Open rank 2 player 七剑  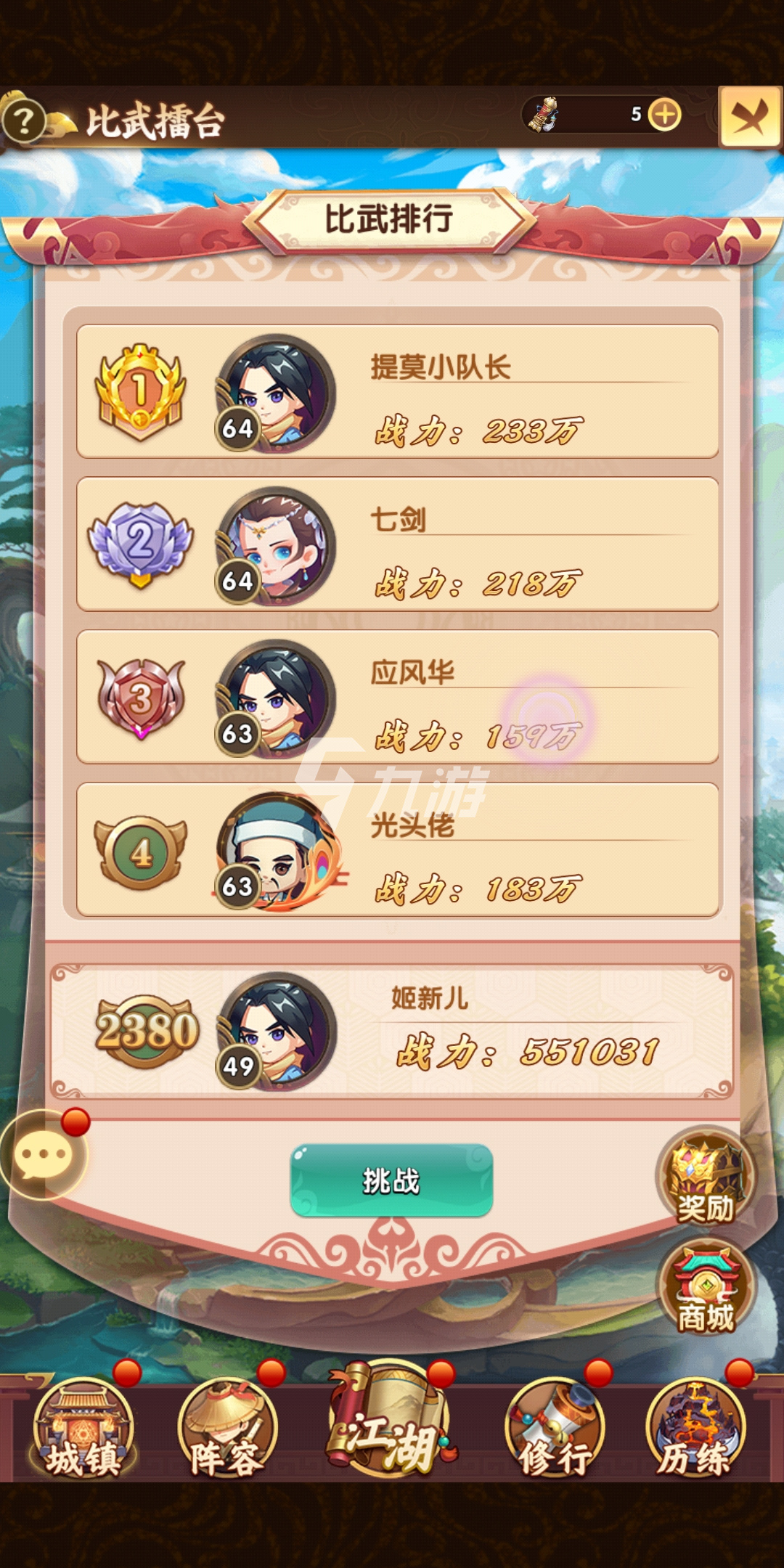click(x=397, y=544)
